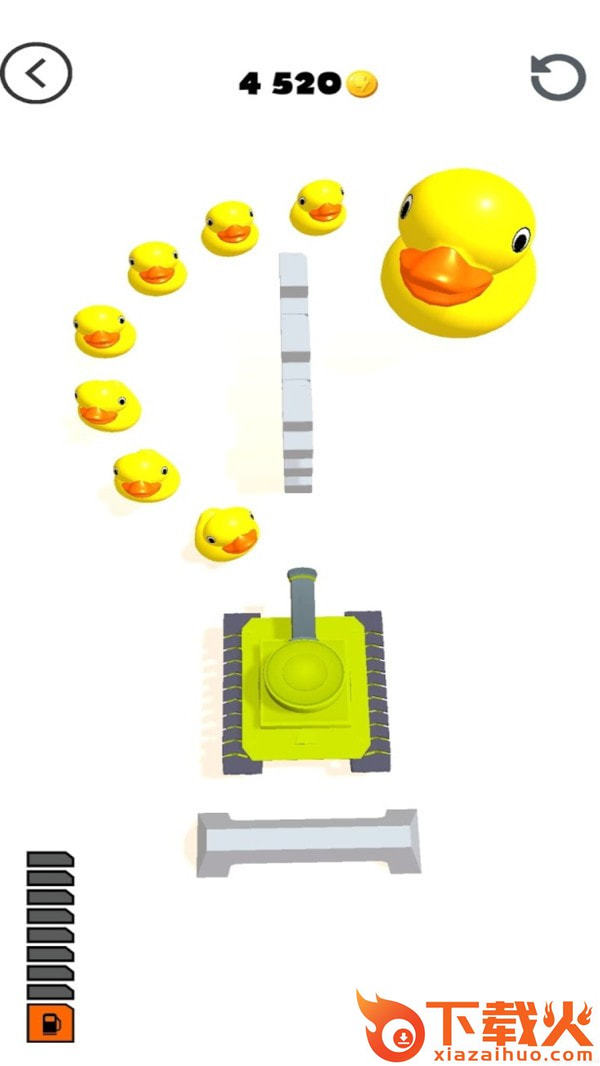Tap the back arrow button

pyautogui.click(x=37, y=73)
